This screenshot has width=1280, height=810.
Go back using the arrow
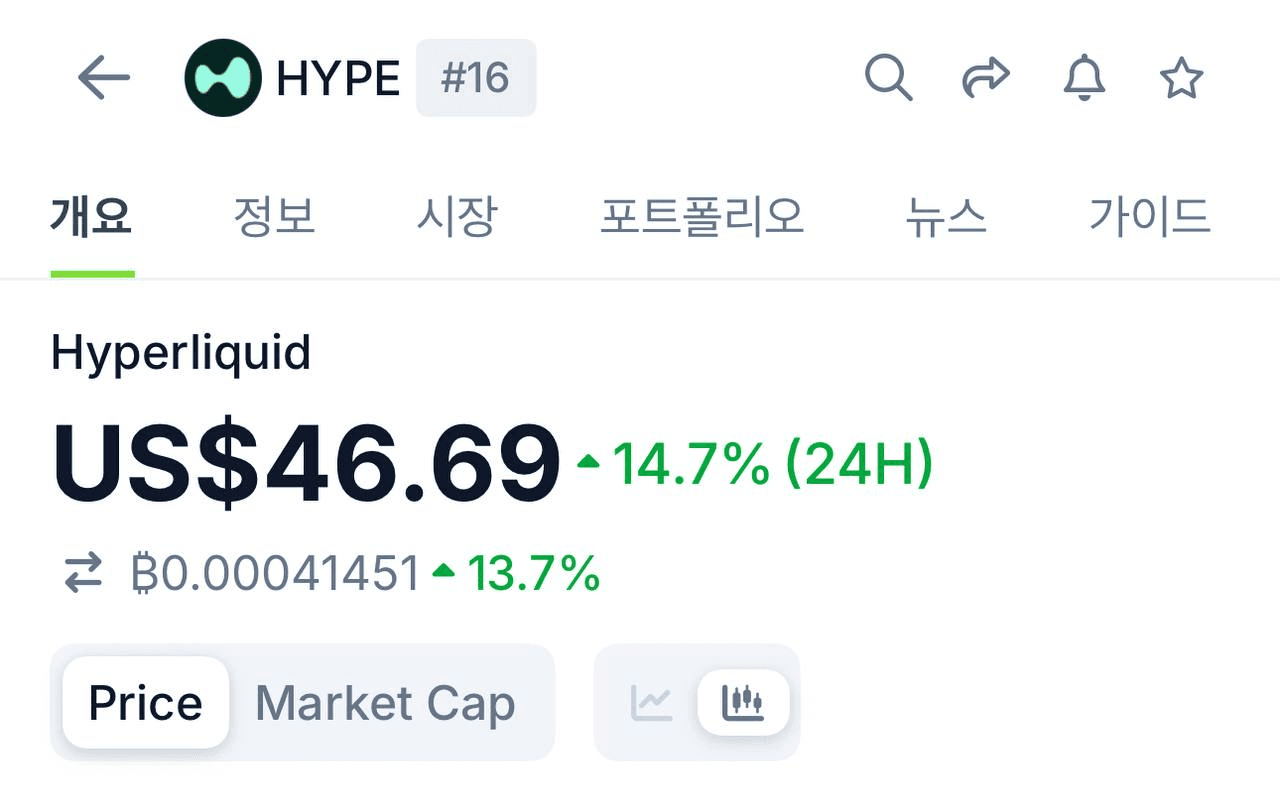(104, 78)
